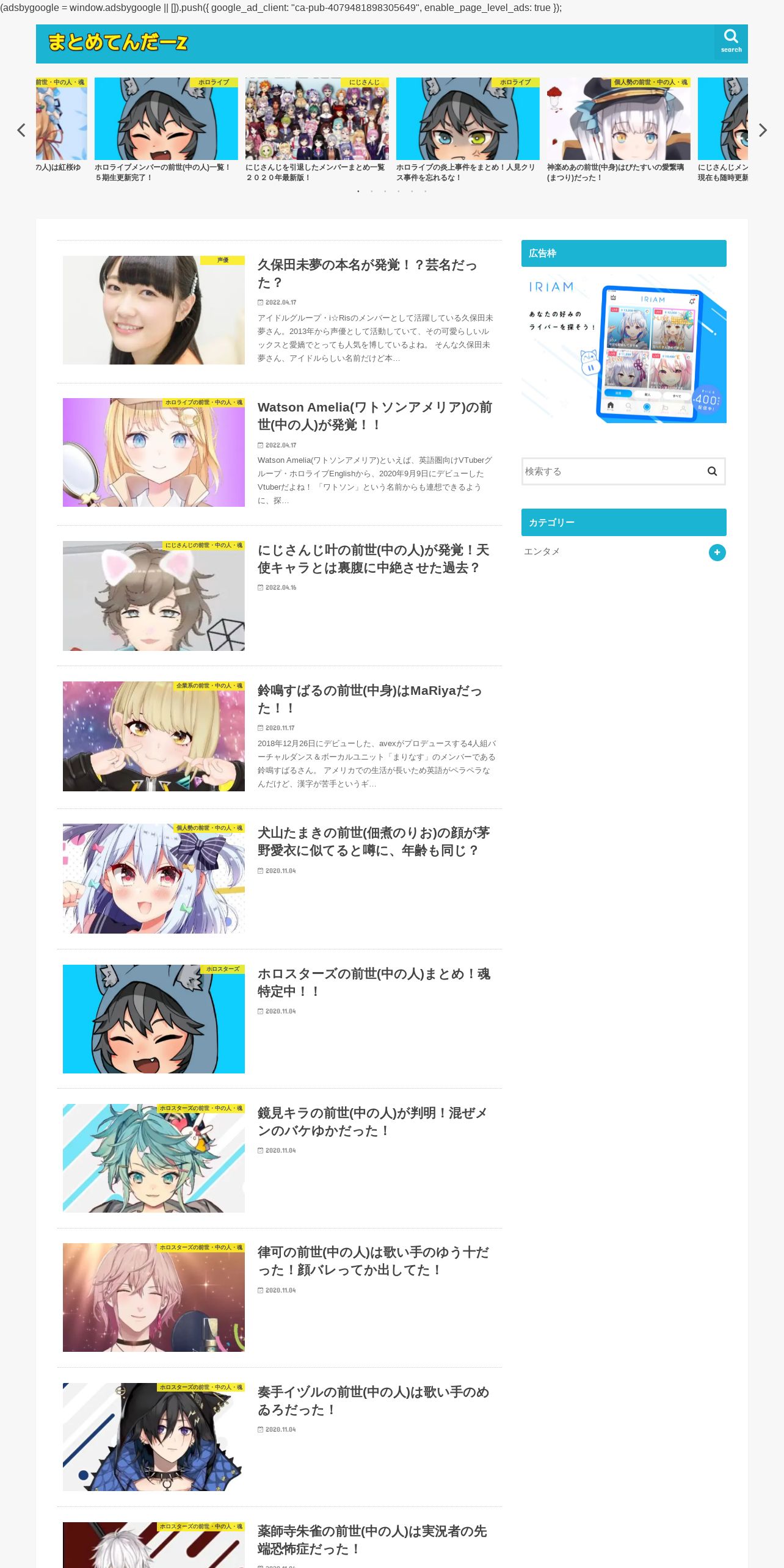The width and height of the screenshot is (784, 1568).
Task: Open 鈴鳴すばるの前世 article
Action: [x=370, y=699]
